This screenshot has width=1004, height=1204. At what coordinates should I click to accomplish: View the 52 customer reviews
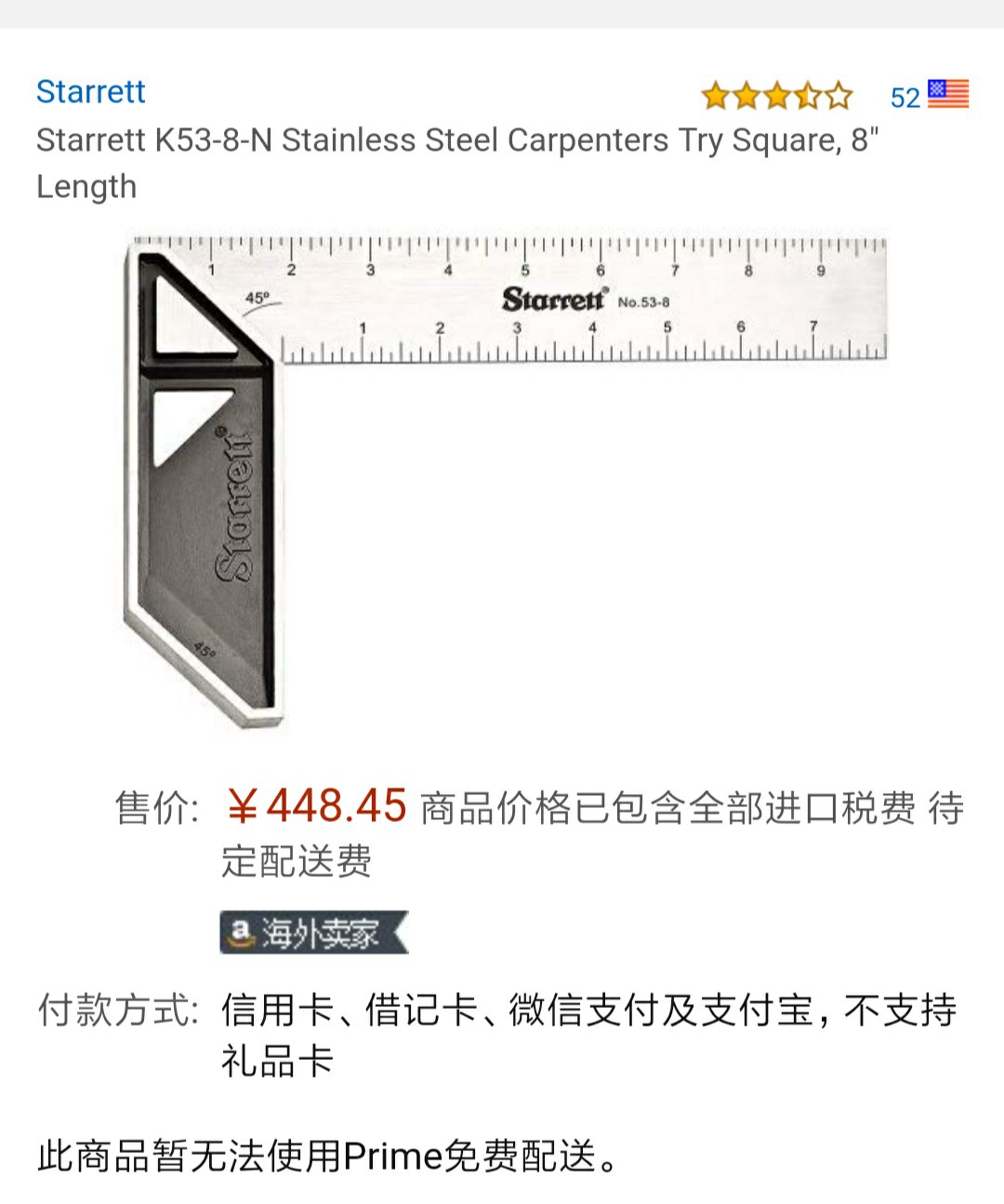pyautogui.click(x=905, y=98)
